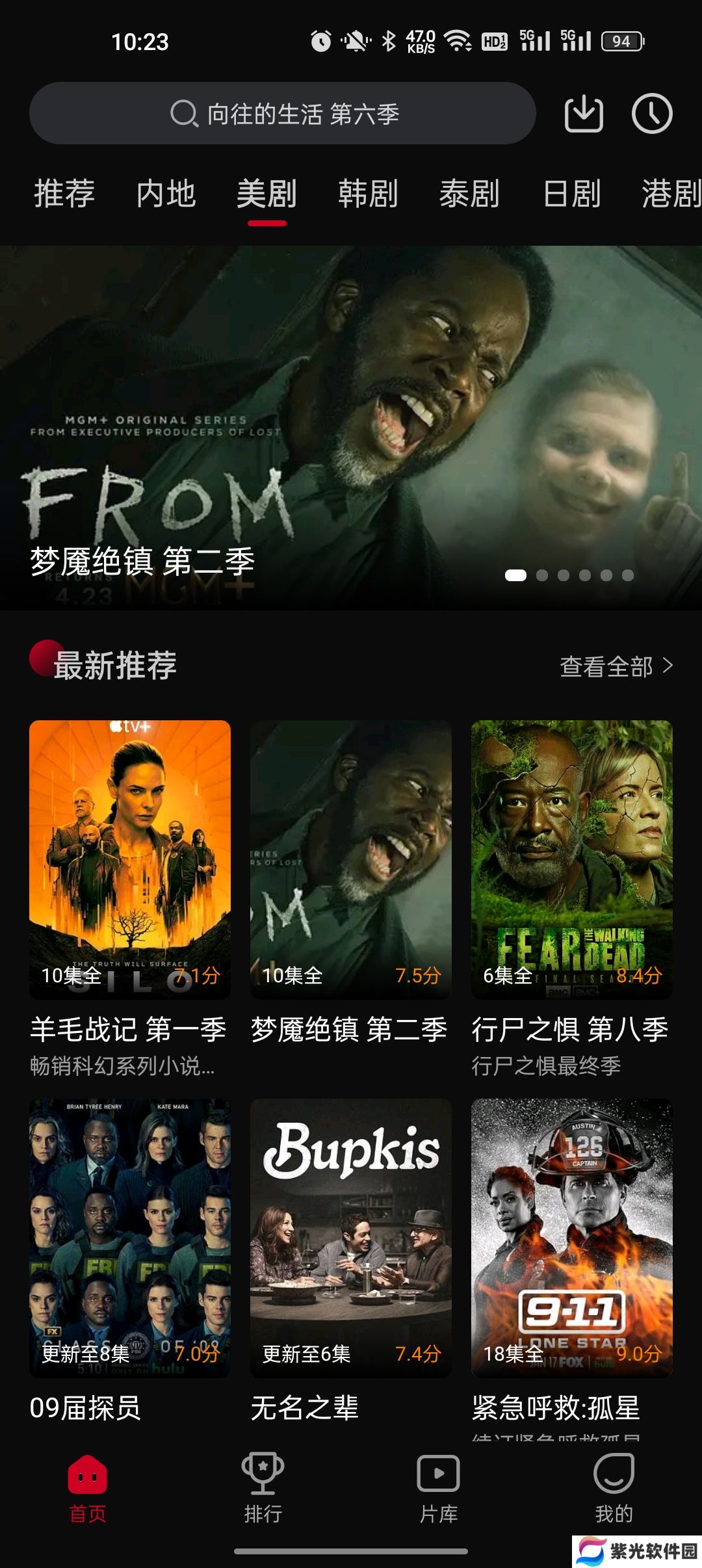
Task: Select the 泰剧 category tab
Action: click(469, 194)
